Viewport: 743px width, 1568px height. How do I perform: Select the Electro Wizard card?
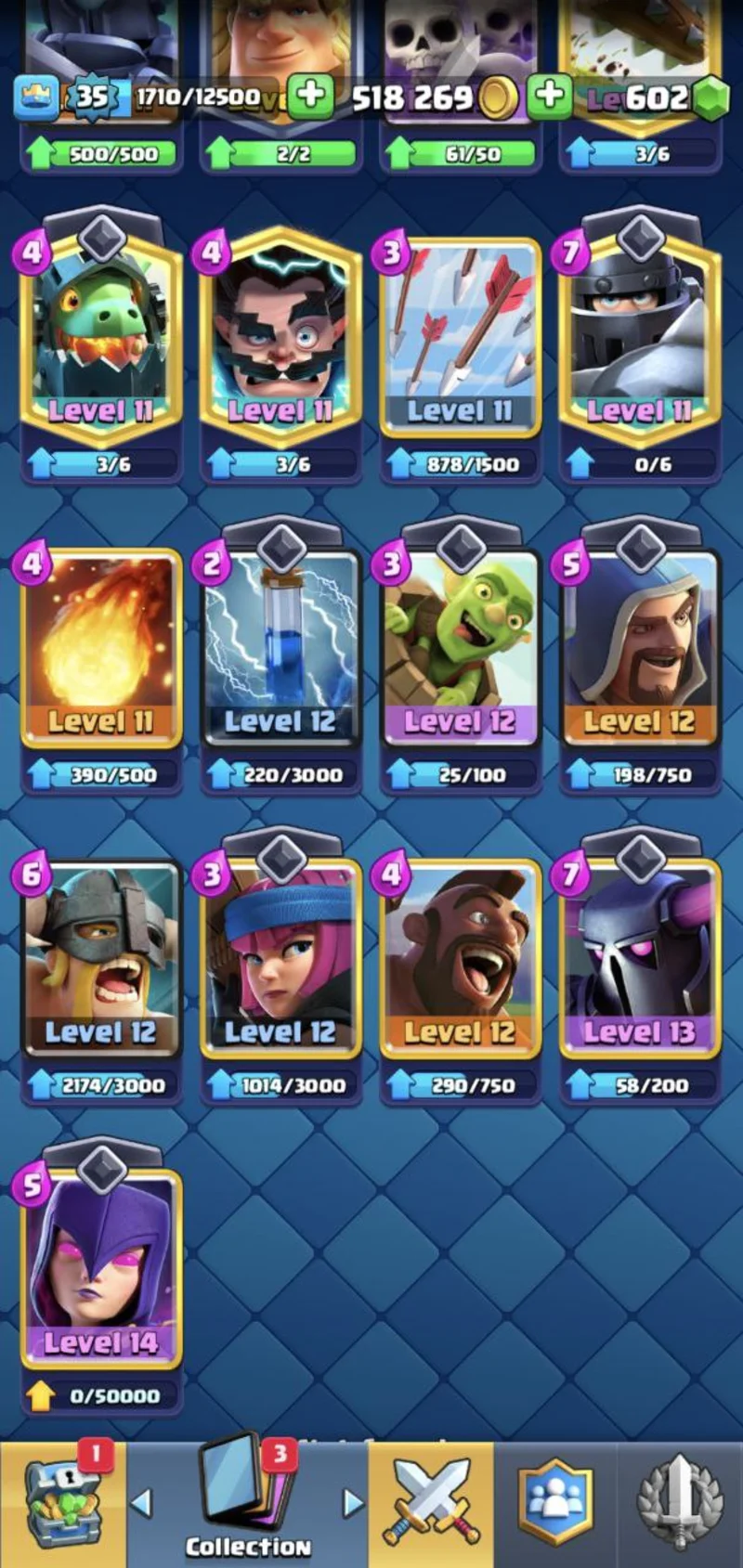point(280,339)
